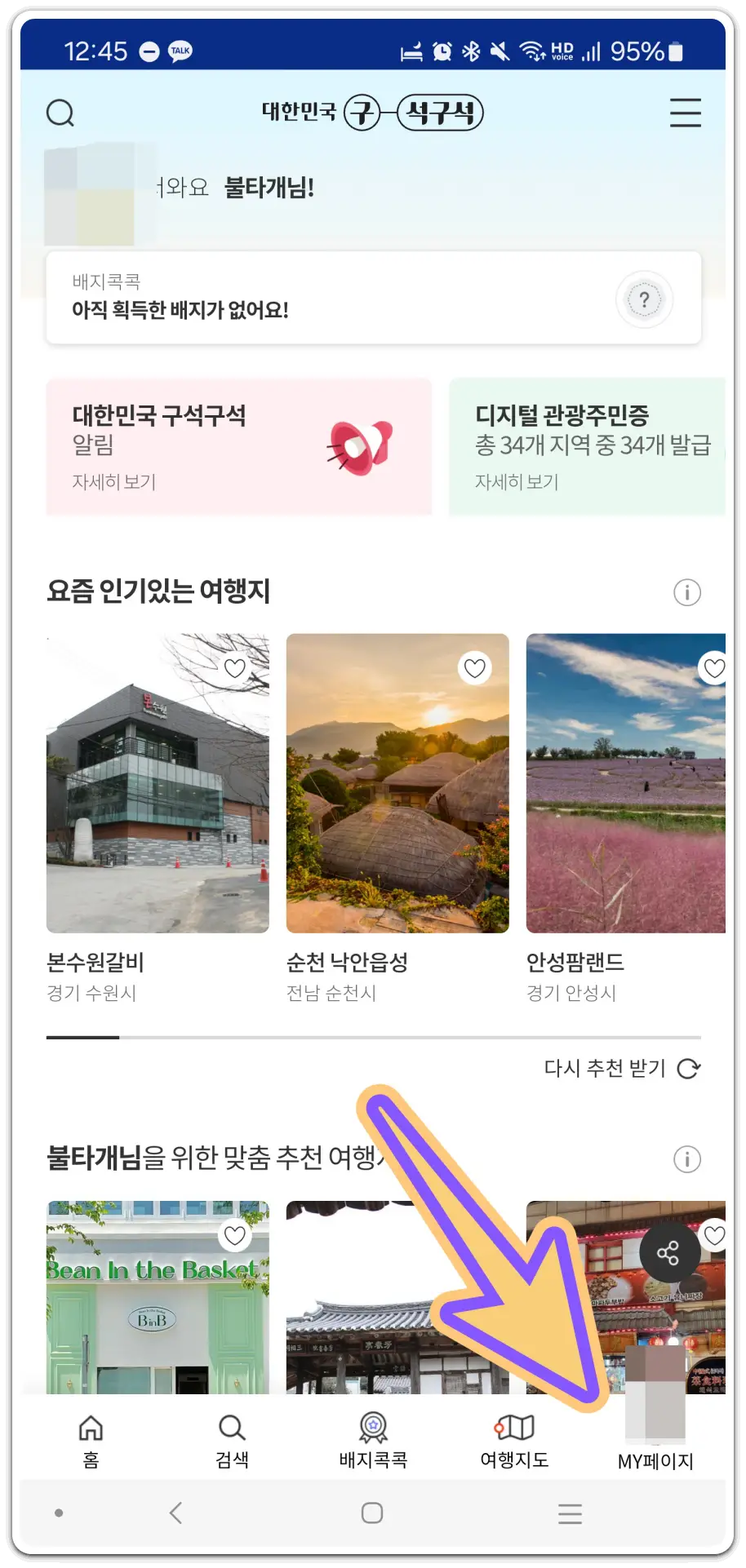Image resolution: width=746 pixels, height=1568 pixels.
Task: Tap 다시 추천 받기 refresh control
Action: point(619,1068)
